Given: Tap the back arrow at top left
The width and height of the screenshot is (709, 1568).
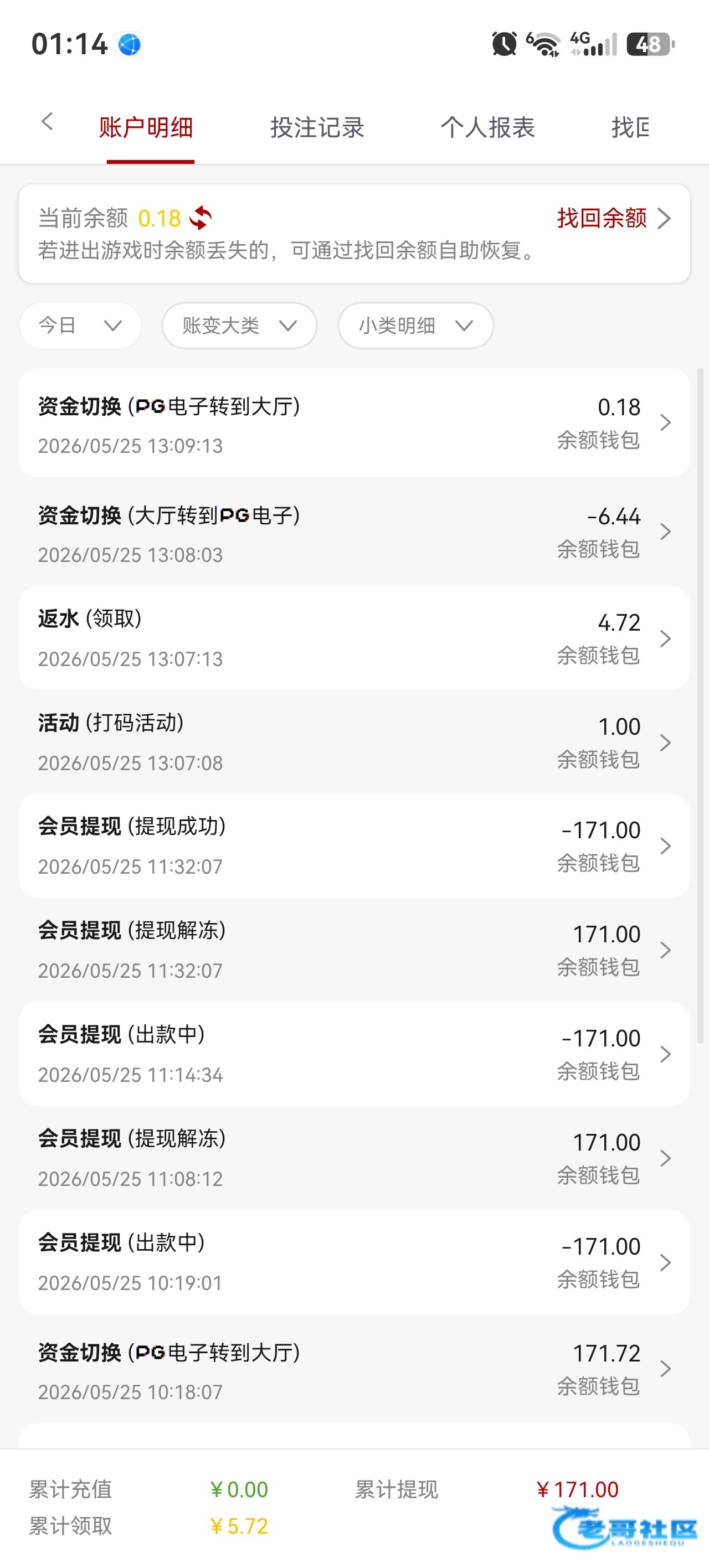Looking at the screenshot, I should pos(48,122).
